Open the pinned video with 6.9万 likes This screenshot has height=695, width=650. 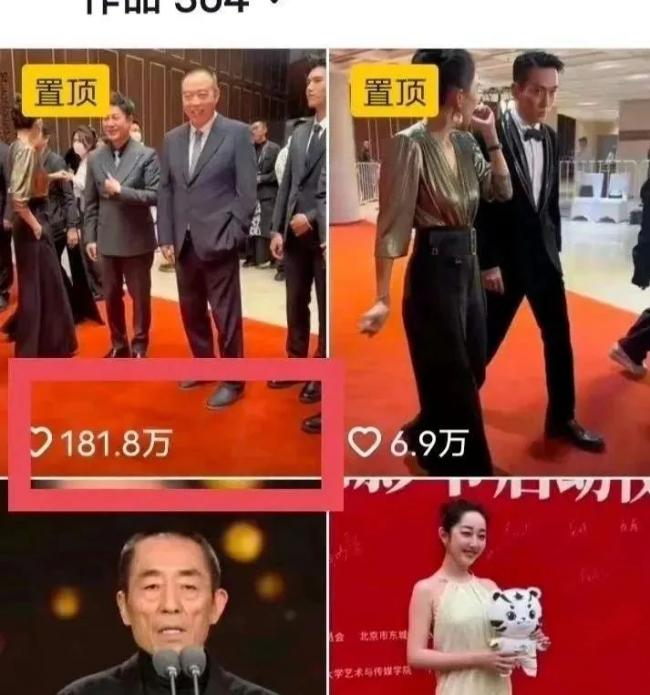tap(490, 262)
